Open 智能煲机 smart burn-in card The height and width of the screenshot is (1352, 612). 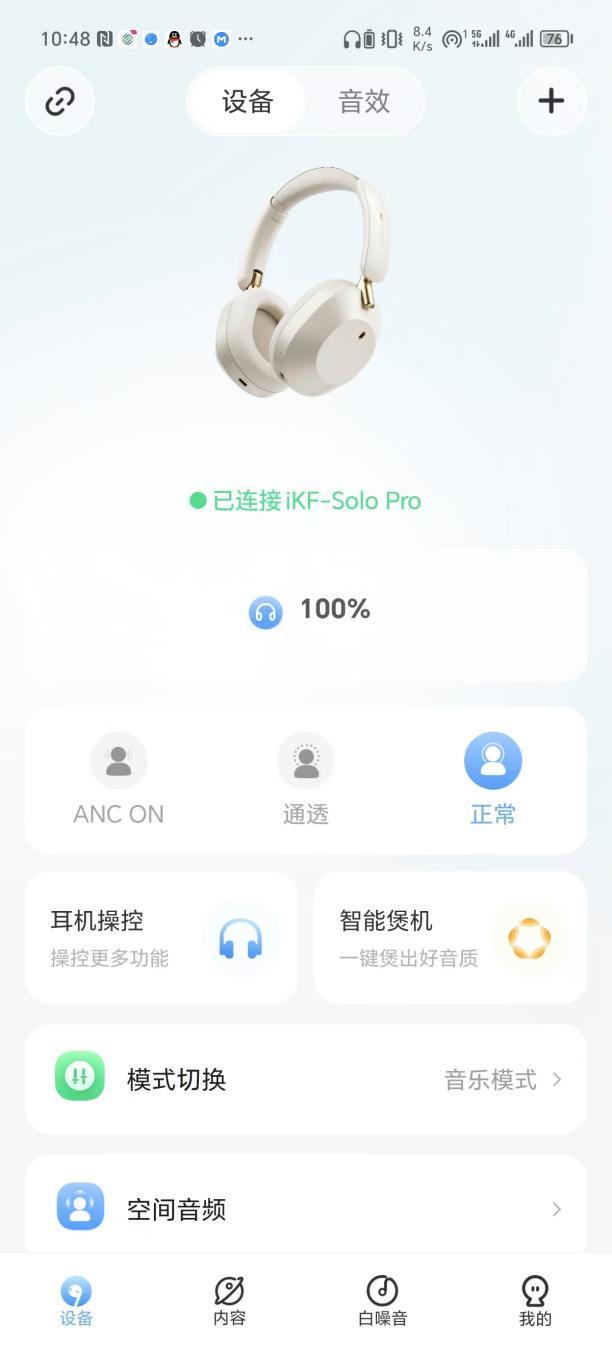(x=450, y=937)
